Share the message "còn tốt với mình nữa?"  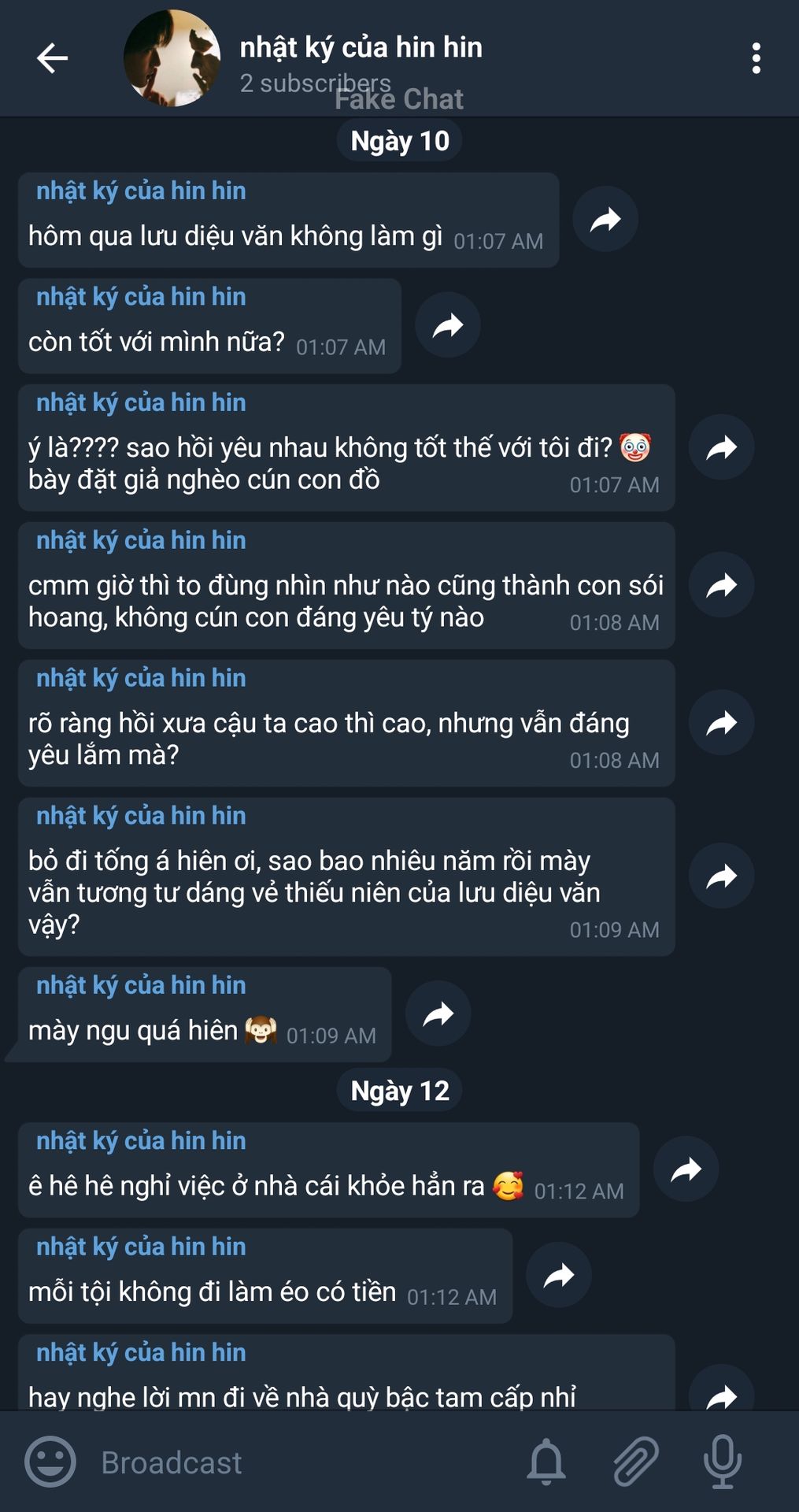447,325
